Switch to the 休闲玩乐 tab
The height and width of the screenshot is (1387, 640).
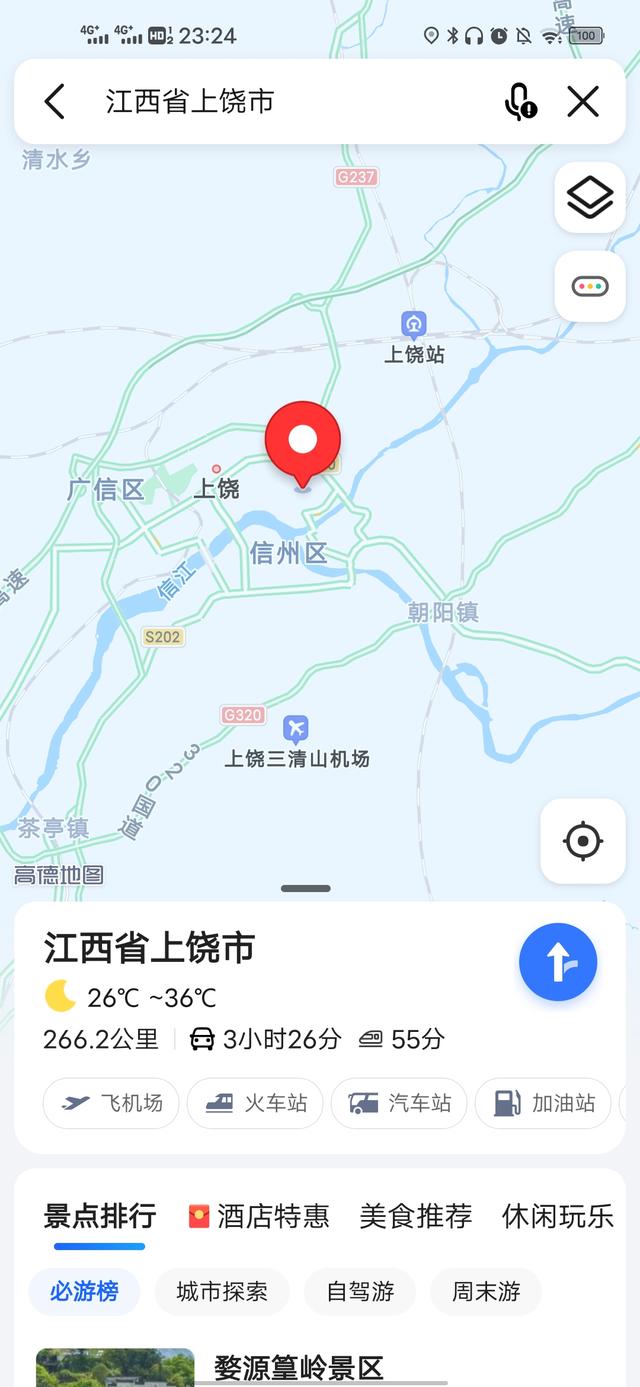pyautogui.click(x=557, y=1216)
